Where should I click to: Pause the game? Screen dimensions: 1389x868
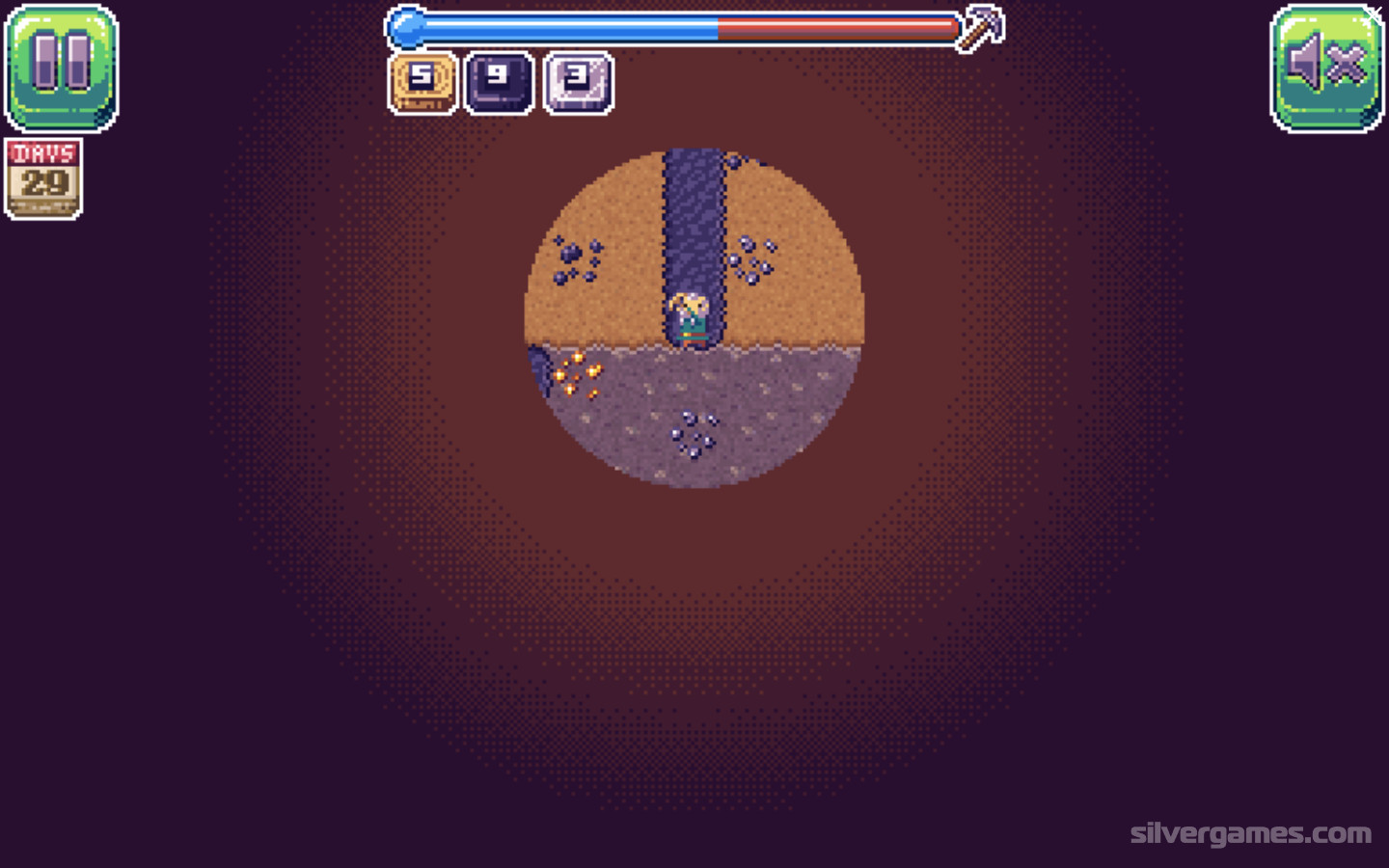pyautogui.click(x=62, y=68)
